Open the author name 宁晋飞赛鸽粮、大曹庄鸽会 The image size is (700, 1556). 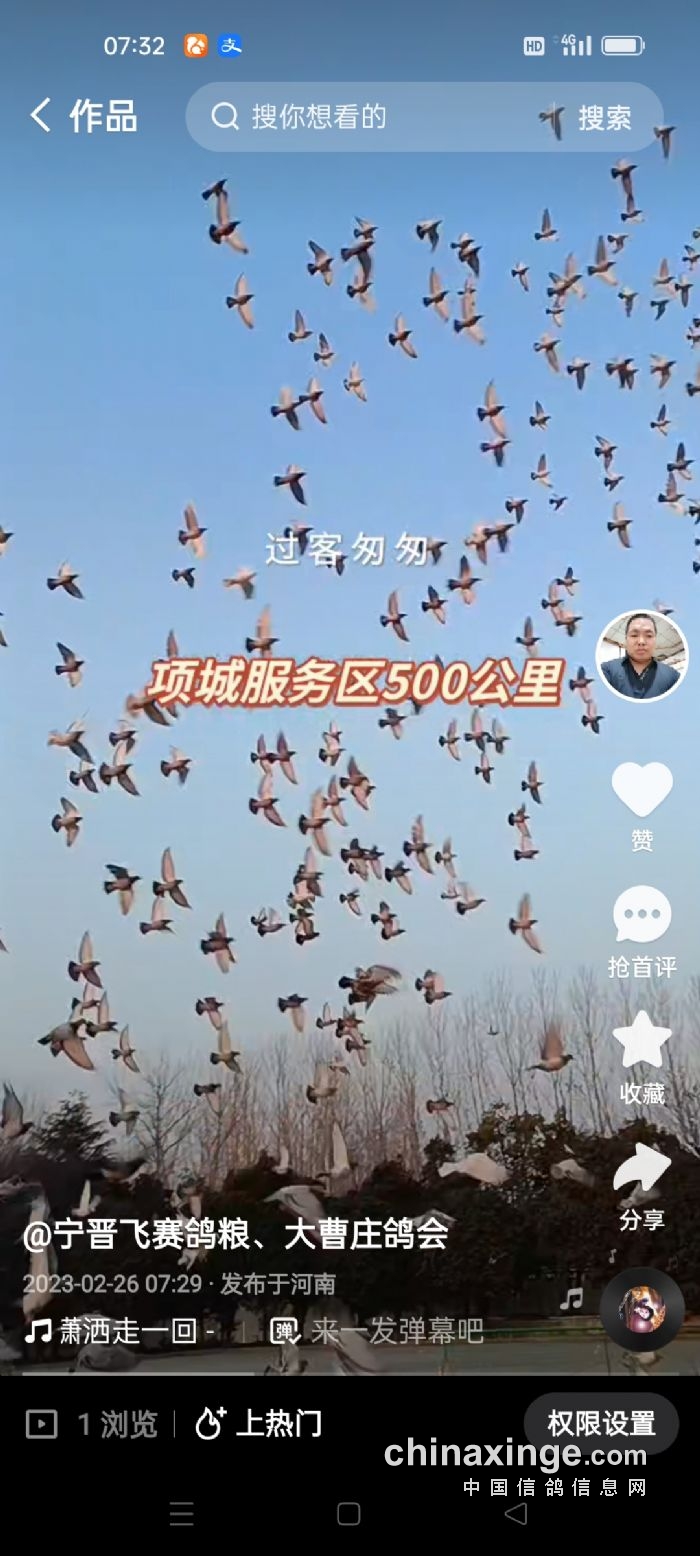[x=235, y=1233]
